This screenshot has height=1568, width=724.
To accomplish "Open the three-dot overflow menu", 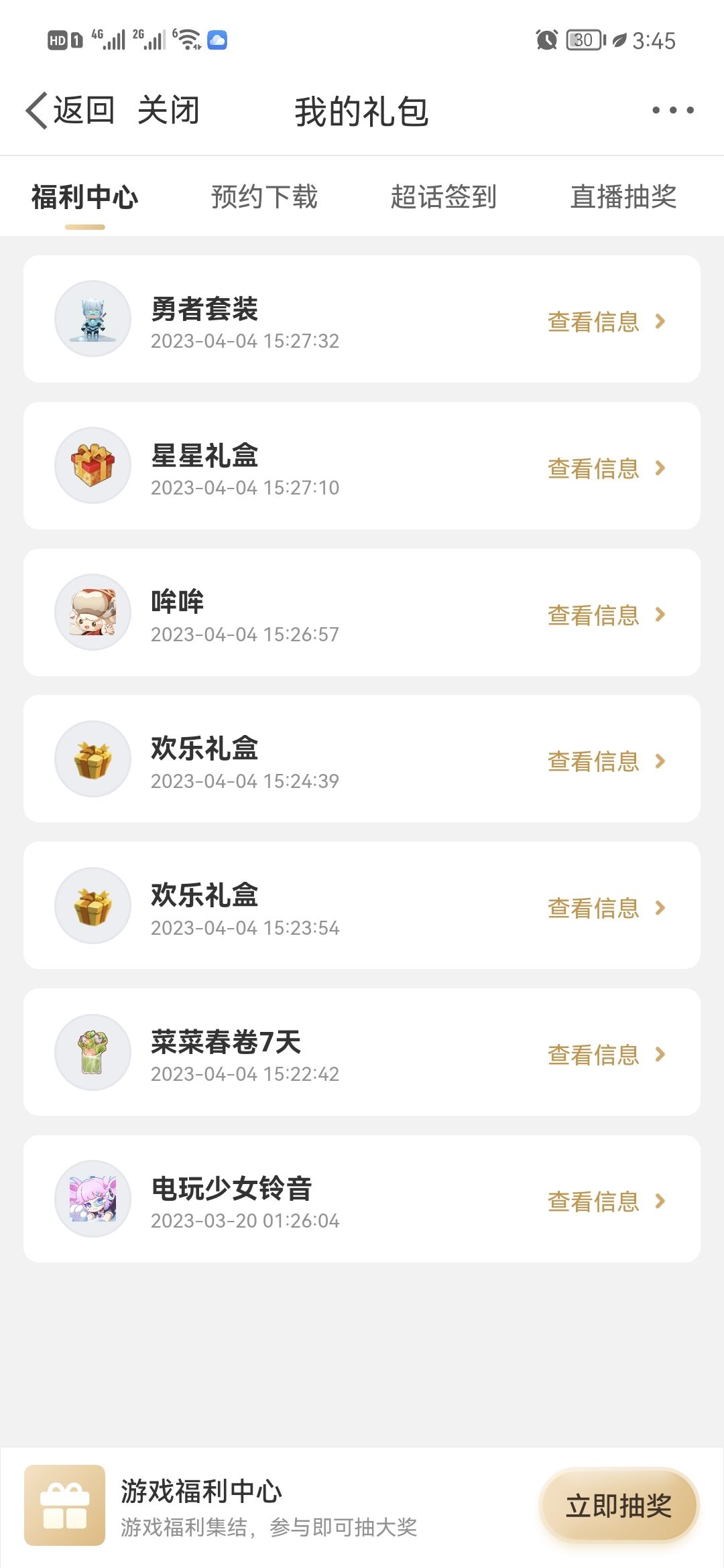I will pyautogui.click(x=672, y=111).
